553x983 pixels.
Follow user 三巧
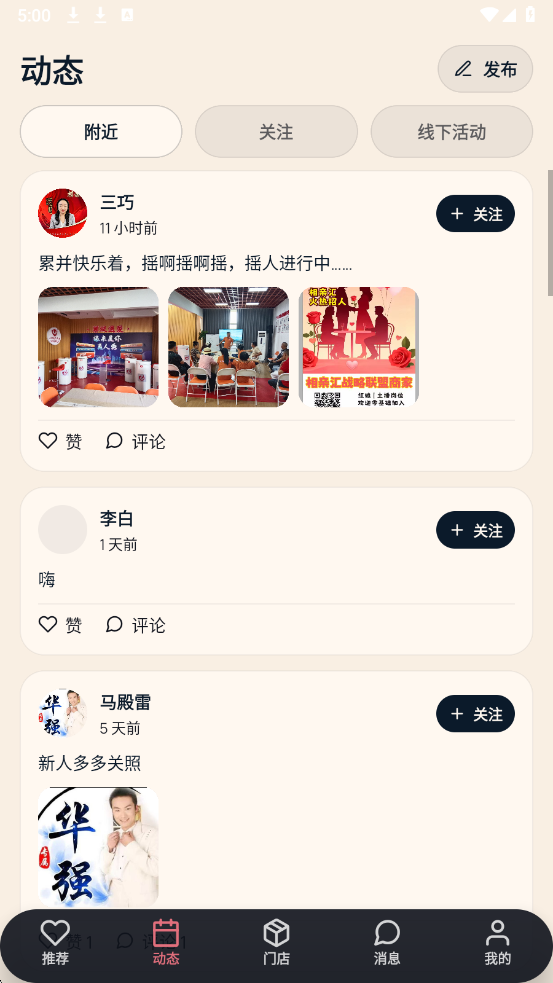coord(475,214)
